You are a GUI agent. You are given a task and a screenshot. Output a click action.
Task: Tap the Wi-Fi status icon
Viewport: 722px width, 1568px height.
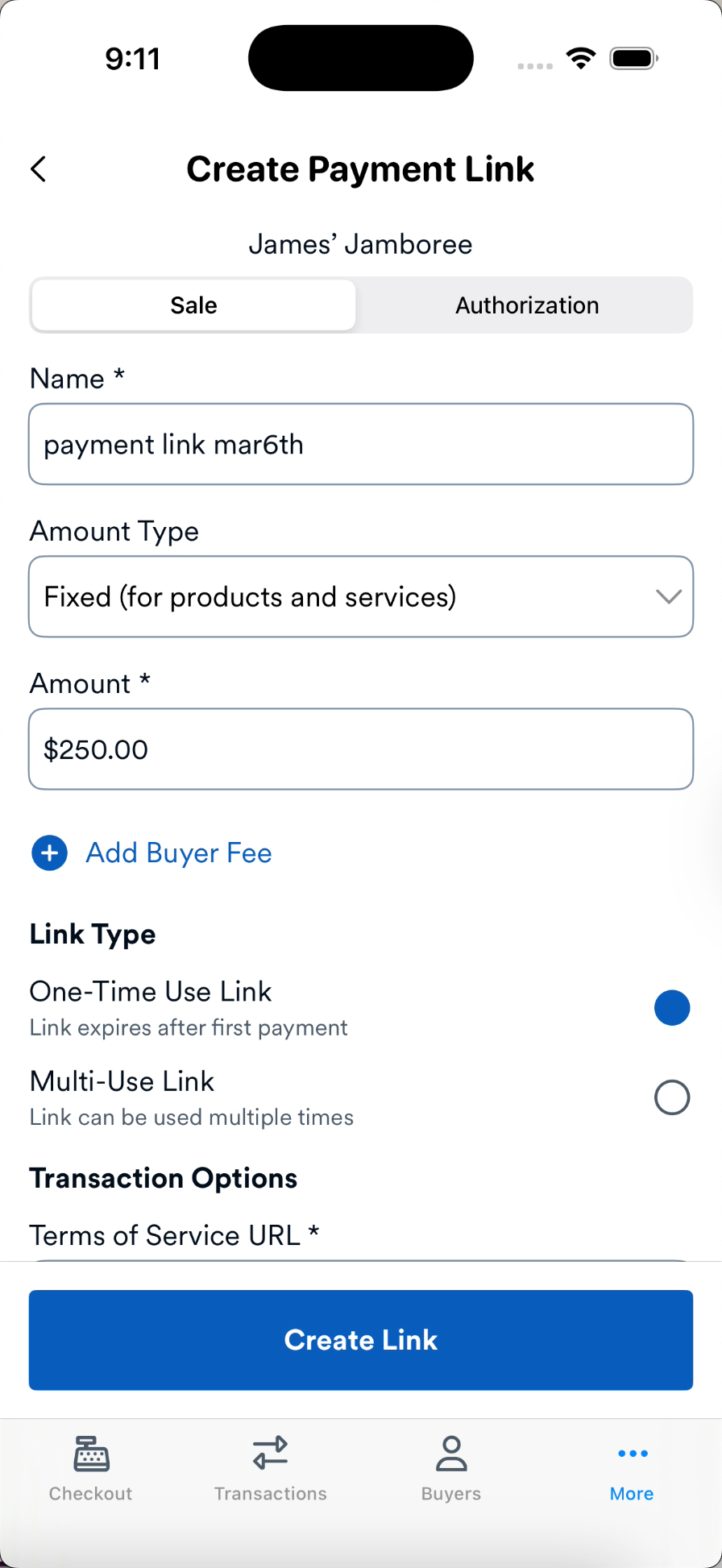(x=581, y=57)
